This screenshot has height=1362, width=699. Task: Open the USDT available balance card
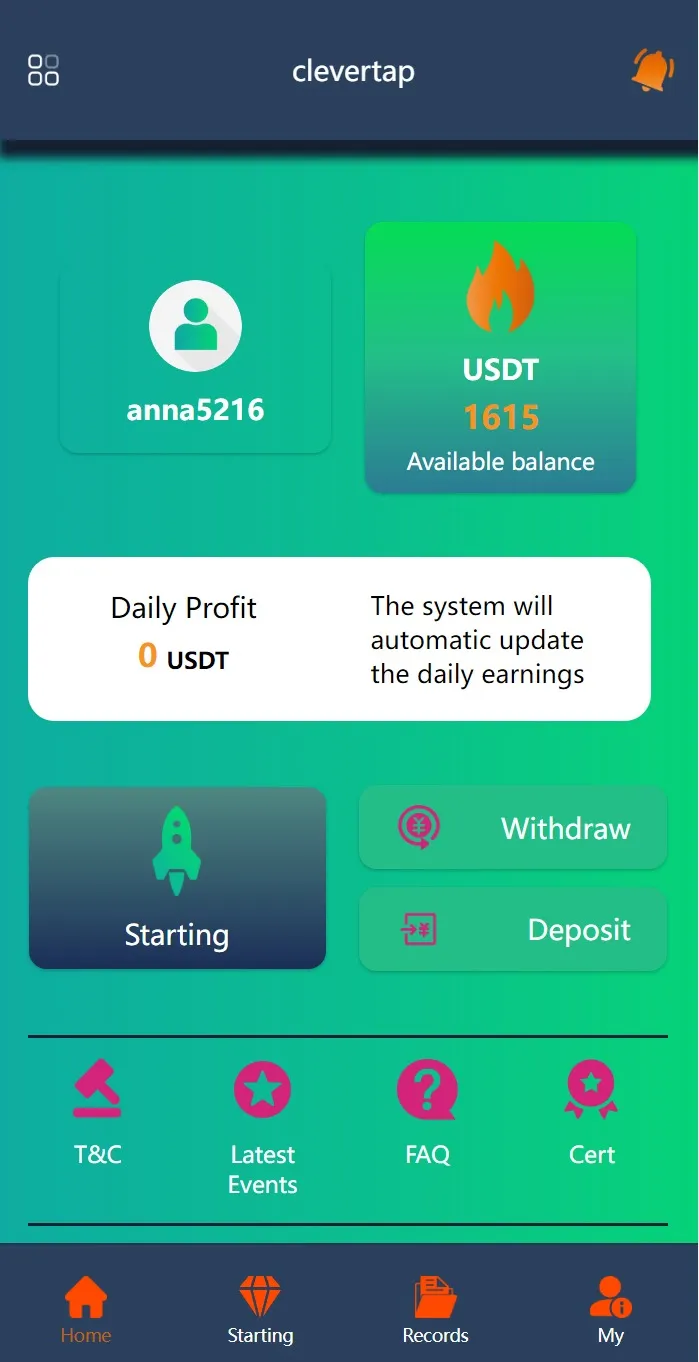click(501, 358)
